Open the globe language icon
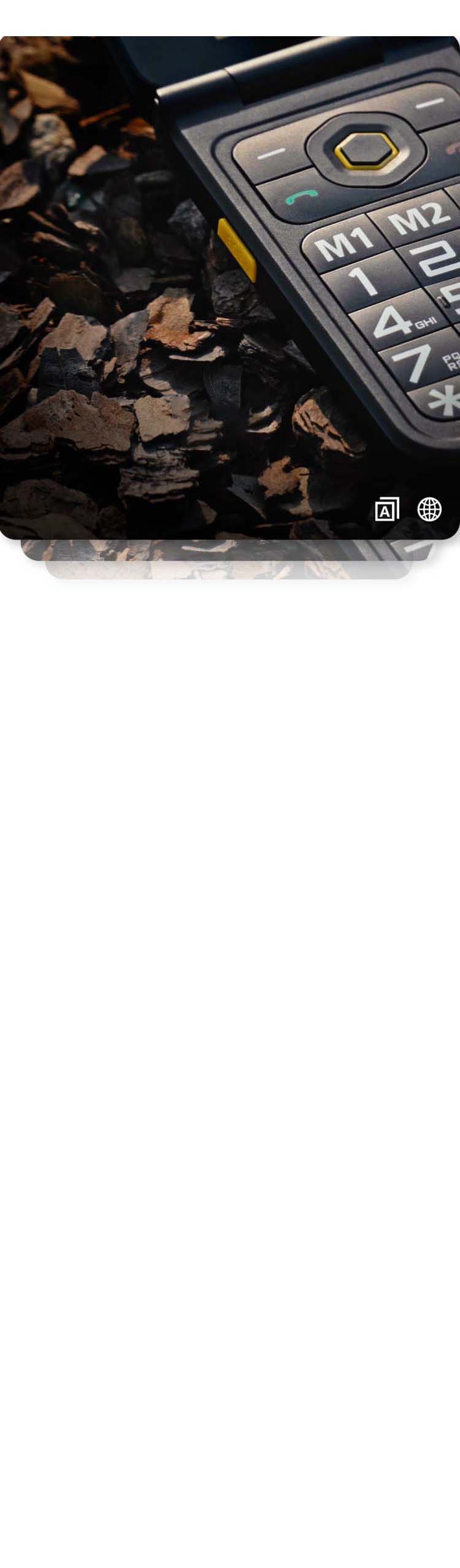The width and height of the screenshot is (460, 1568). (x=429, y=509)
